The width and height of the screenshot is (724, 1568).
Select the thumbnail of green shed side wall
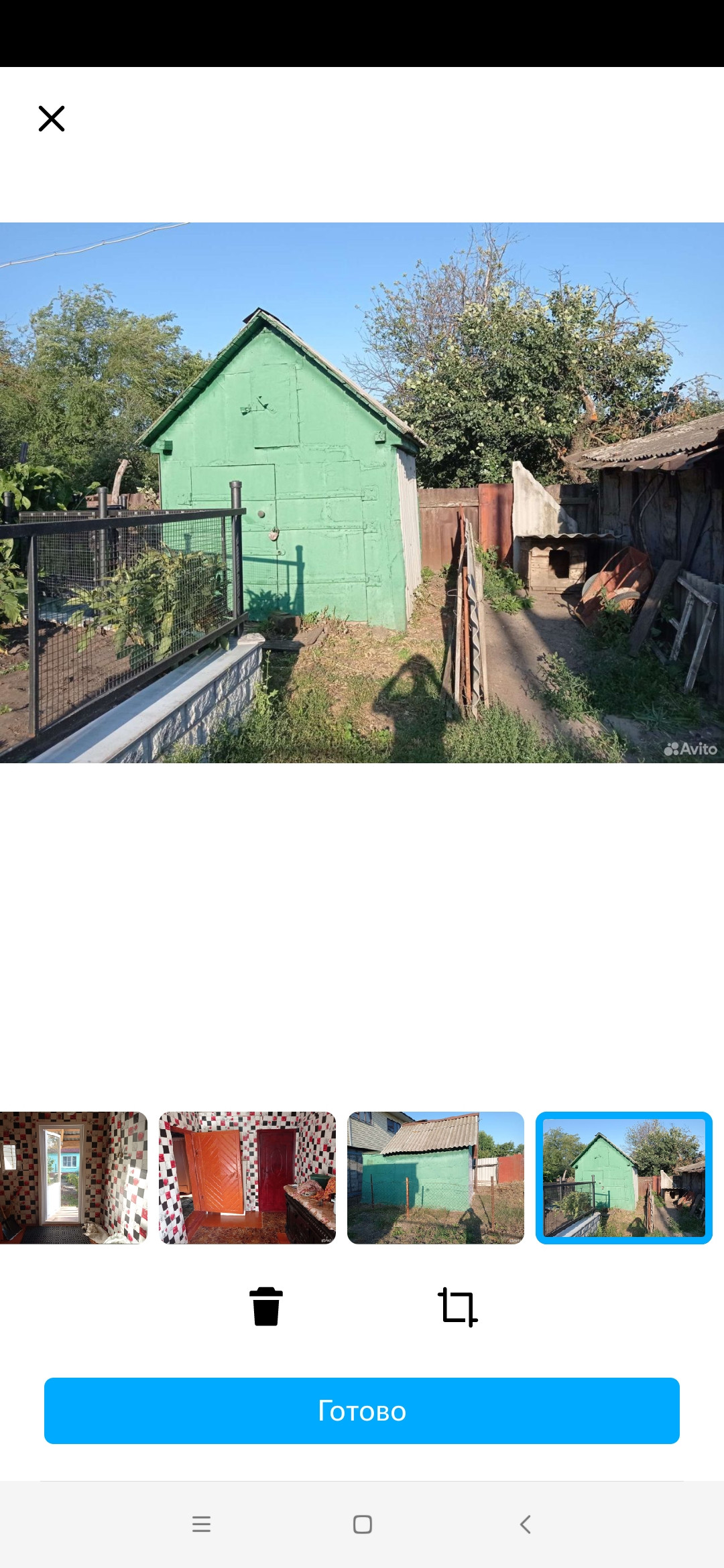click(x=436, y=1177)
